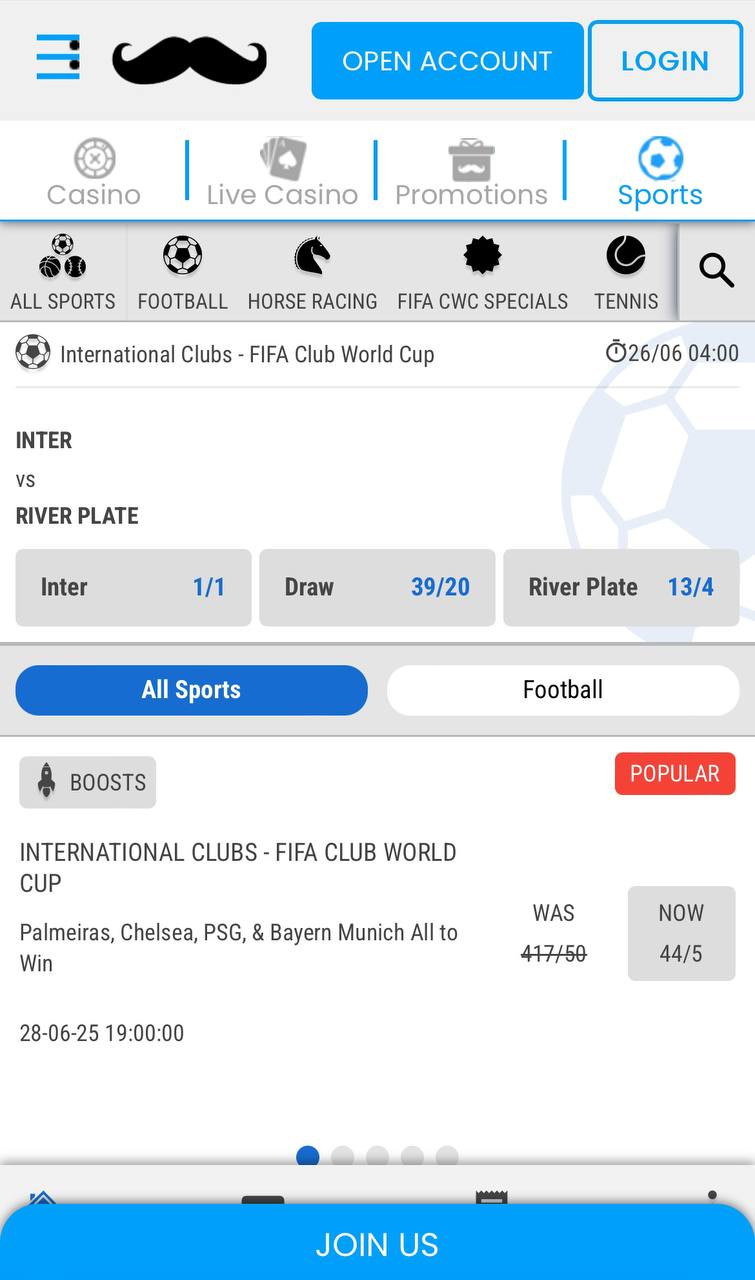
Task: Open the Horse Racing category
Action: tap(312, 272)
